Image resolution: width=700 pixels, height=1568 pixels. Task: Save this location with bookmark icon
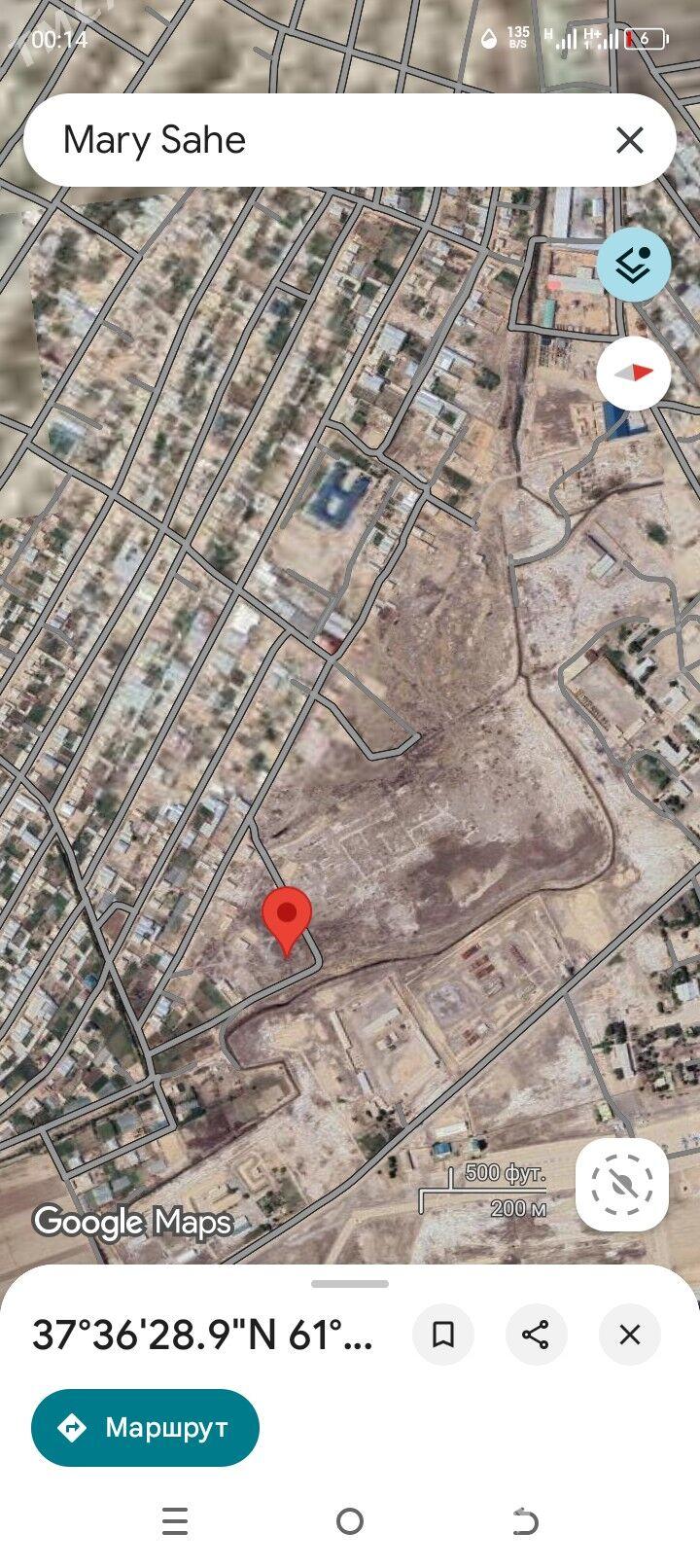tap(443, 1335)
